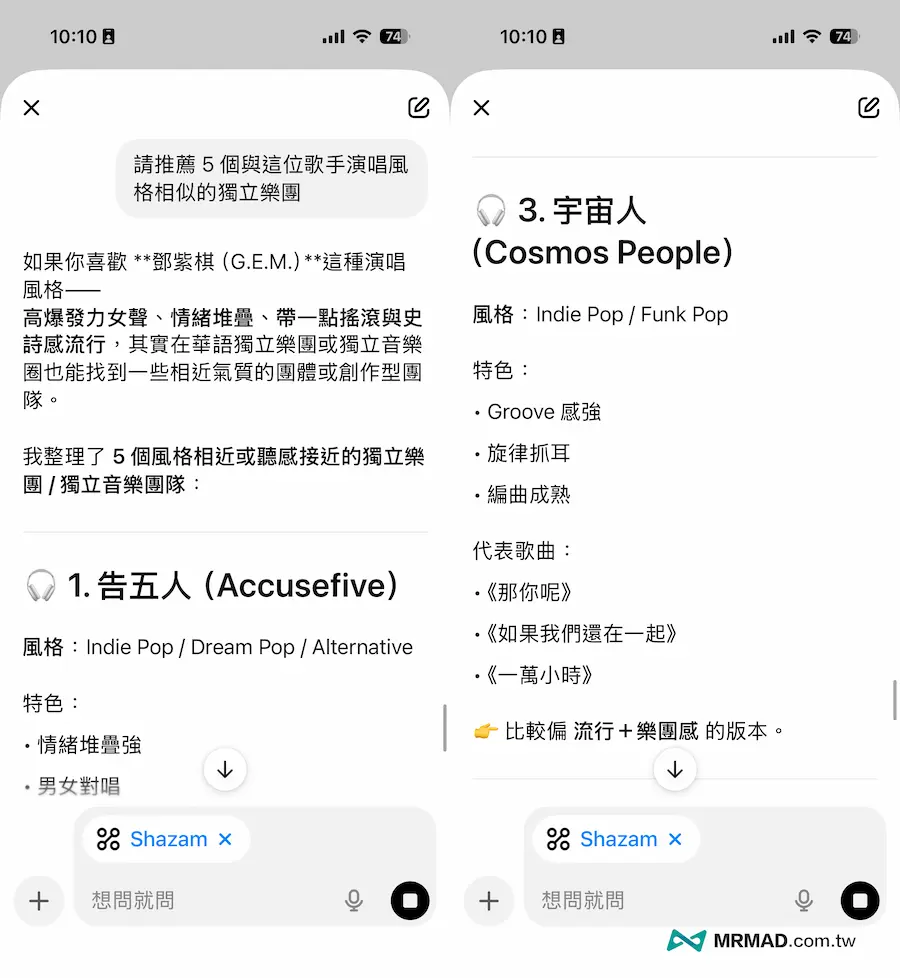
Task: Tap the Shazam tool icon in the chip
Action: [108, 839]
